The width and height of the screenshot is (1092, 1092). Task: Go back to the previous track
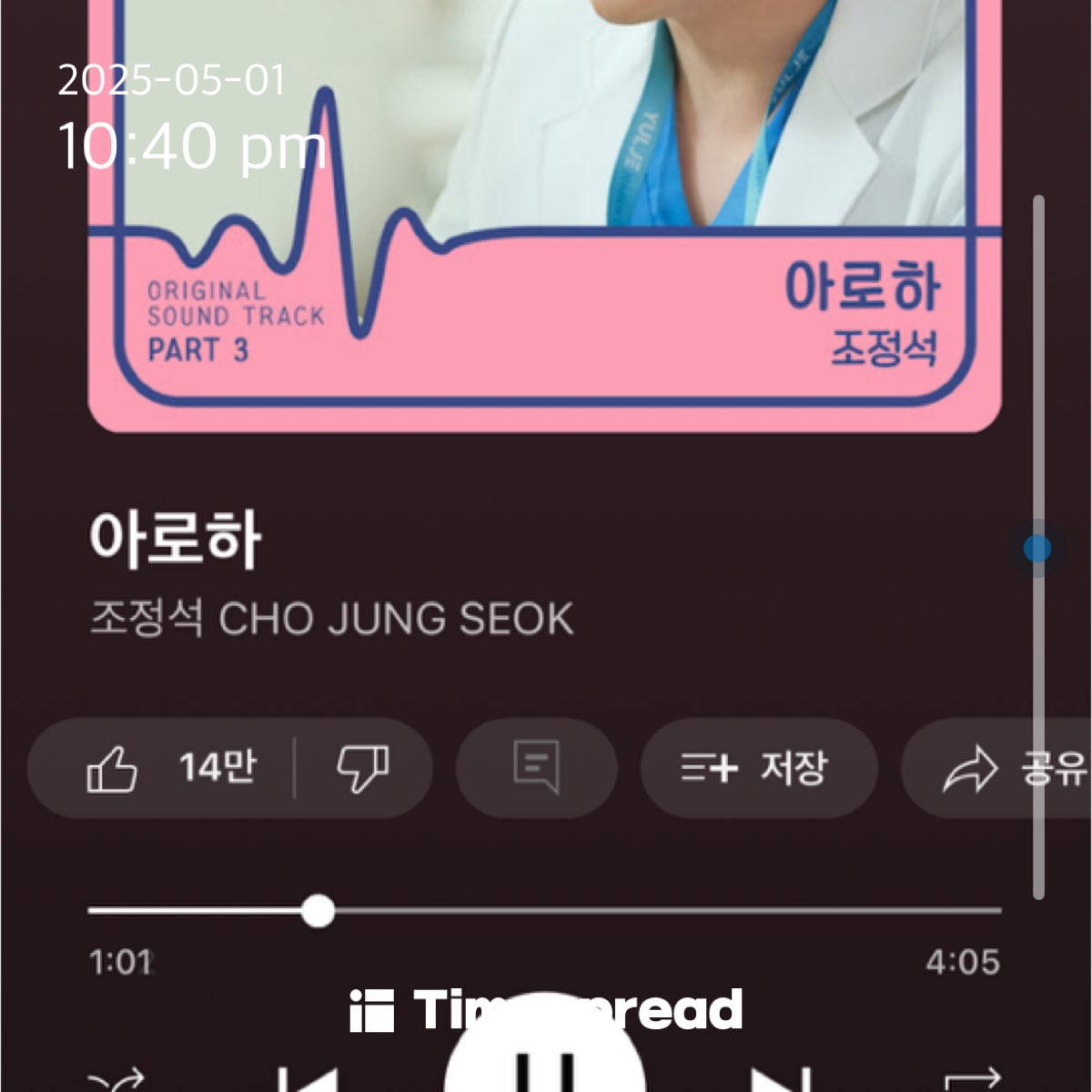(x=307, y=1080)
